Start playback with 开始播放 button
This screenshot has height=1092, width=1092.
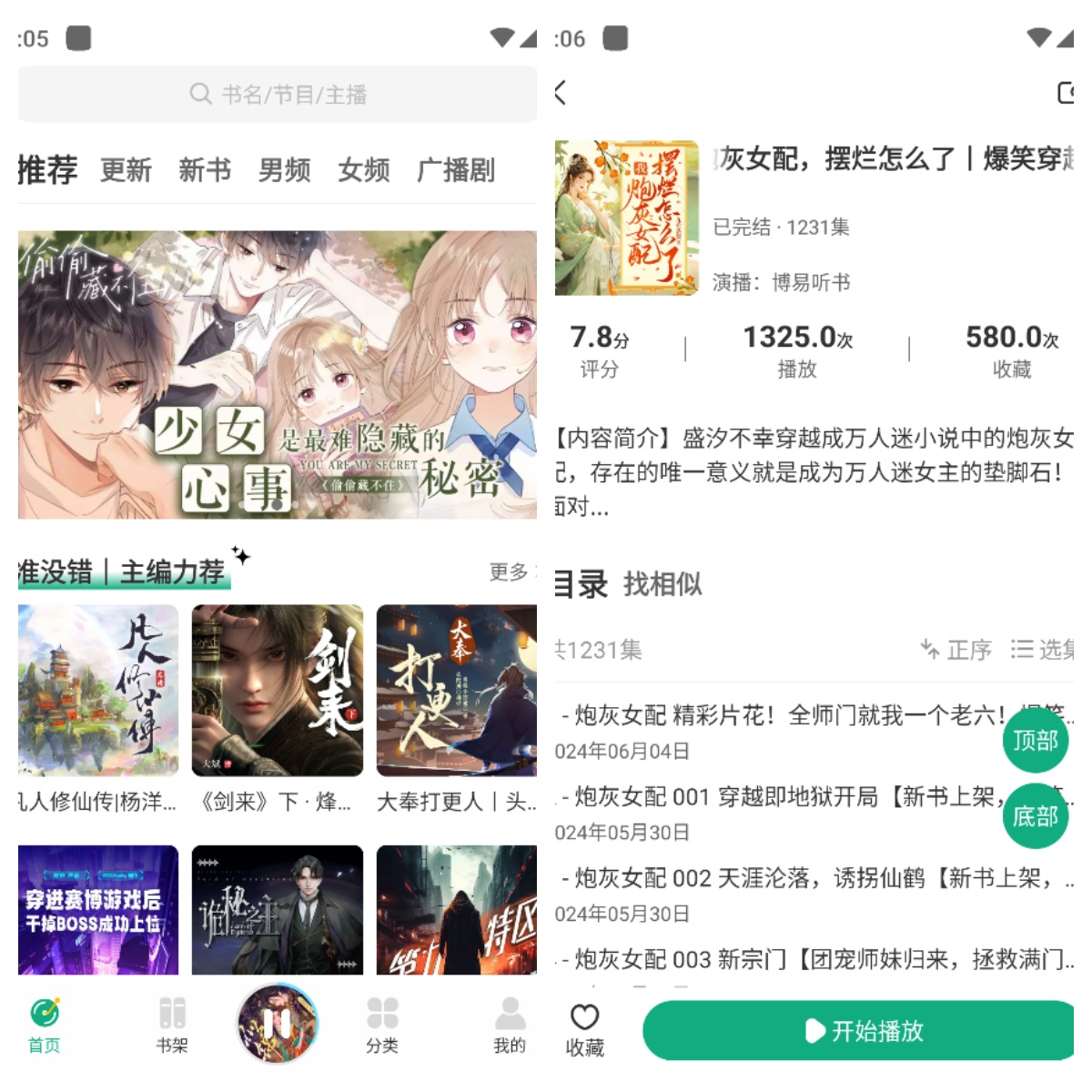(860, 1031)
